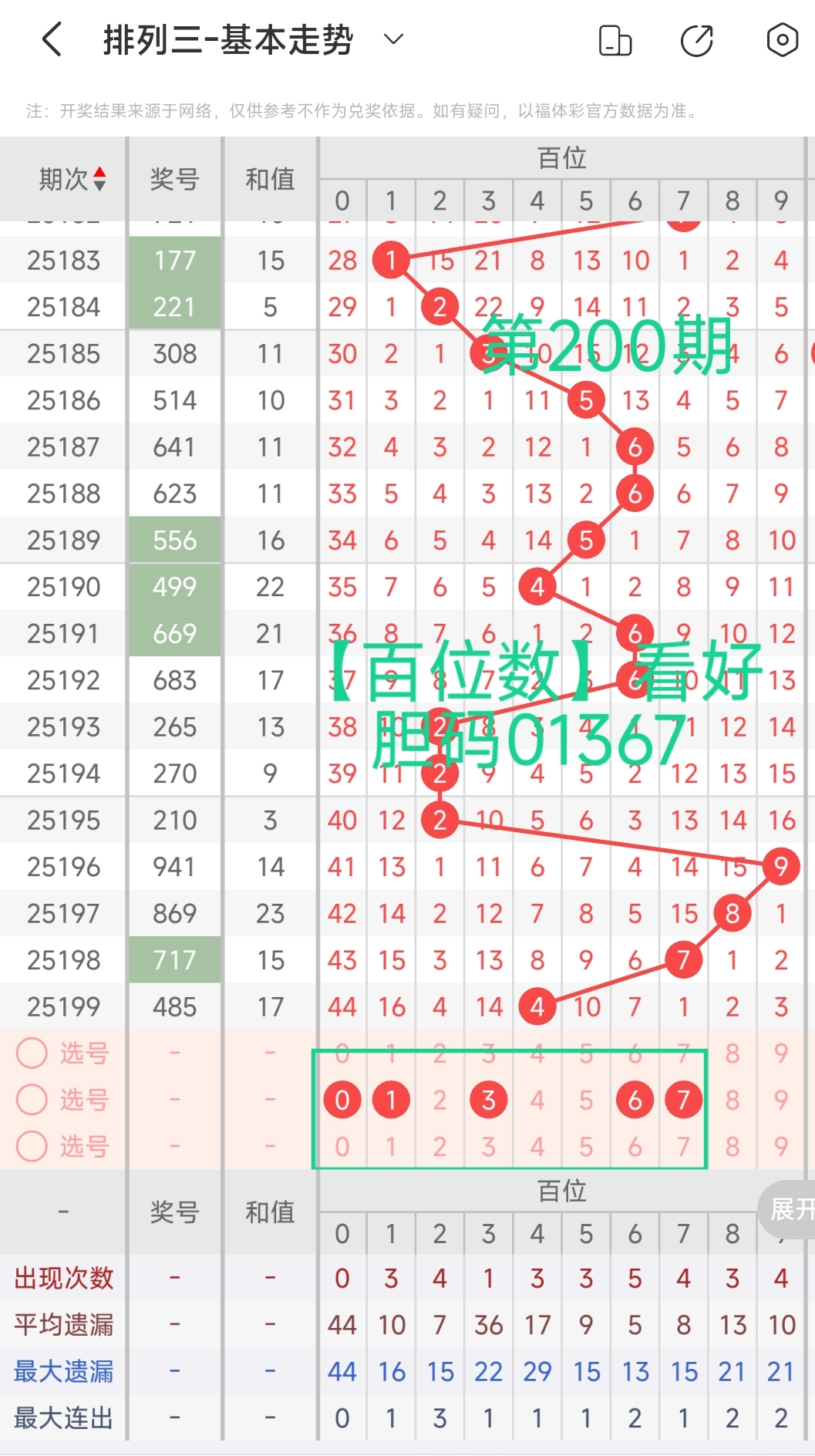The height and width of the screenshot is (1456, 815).
Task: Click number 9 in the bottom 选号 row
Action: pyautogui.click(x=781, y=1147)
